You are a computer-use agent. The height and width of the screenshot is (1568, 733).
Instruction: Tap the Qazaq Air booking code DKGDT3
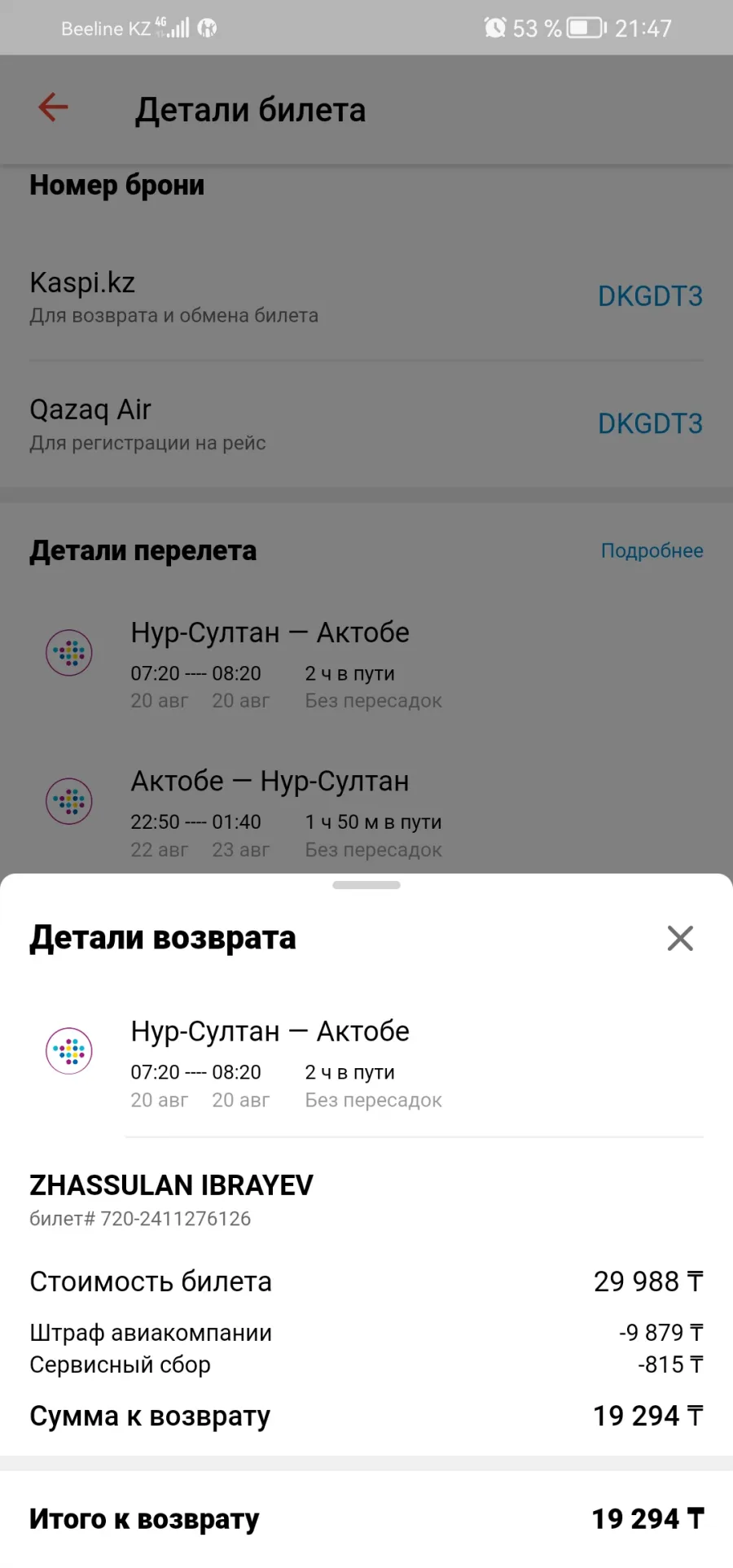coord(650,423)
